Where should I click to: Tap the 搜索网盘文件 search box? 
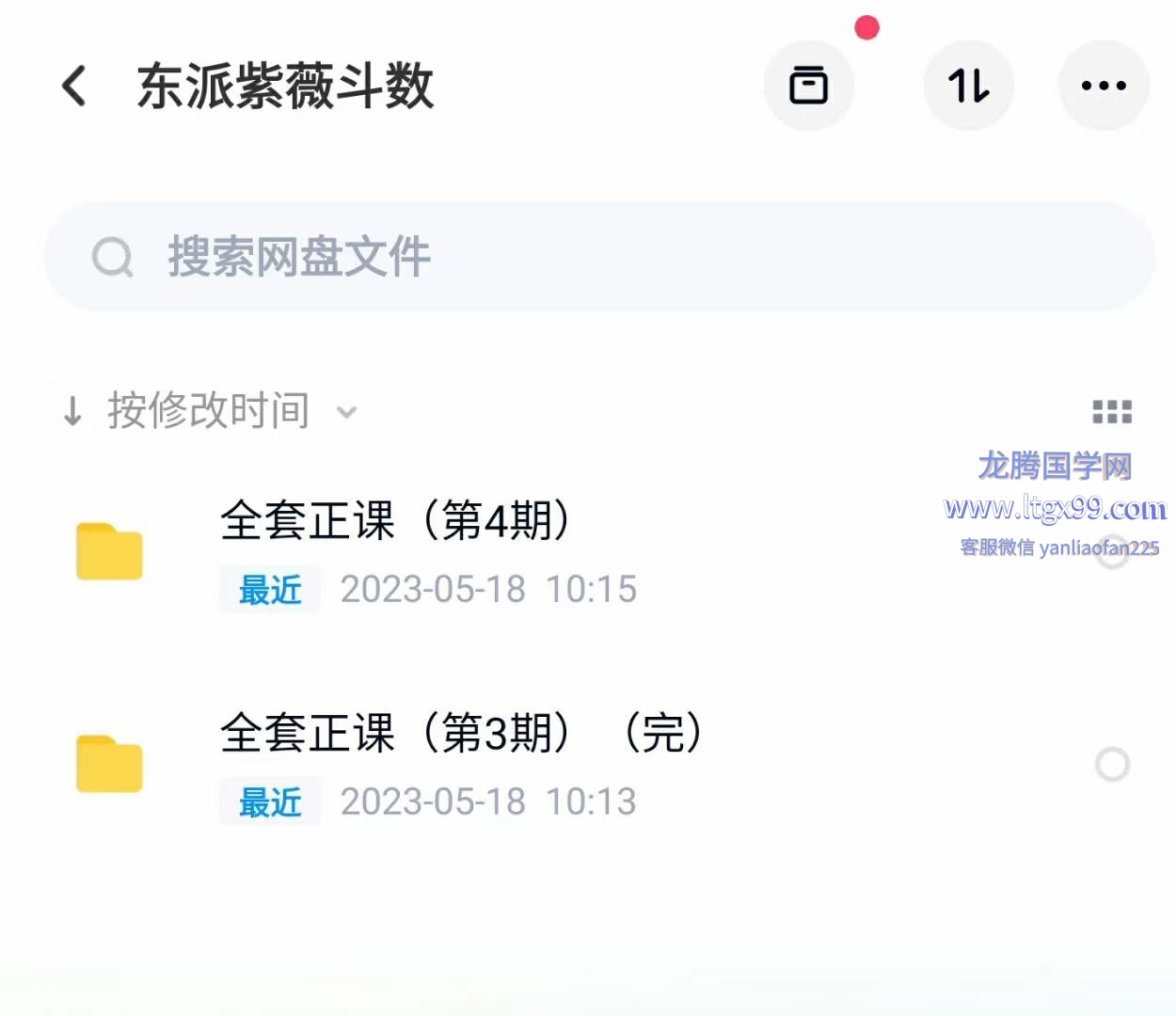[x=599, y=256]
